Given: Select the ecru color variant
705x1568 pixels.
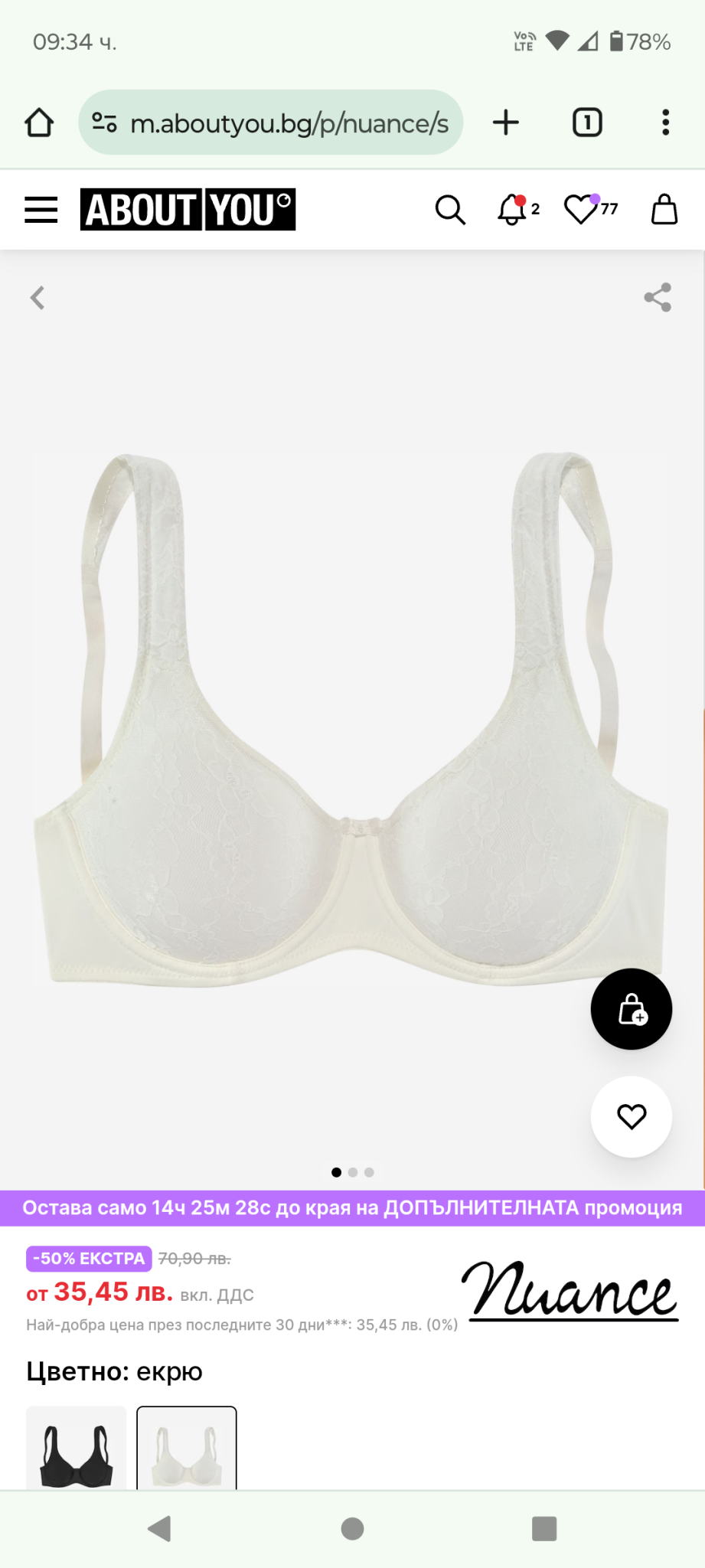Looking at the screenshot, I should [x=187, y=1449].
